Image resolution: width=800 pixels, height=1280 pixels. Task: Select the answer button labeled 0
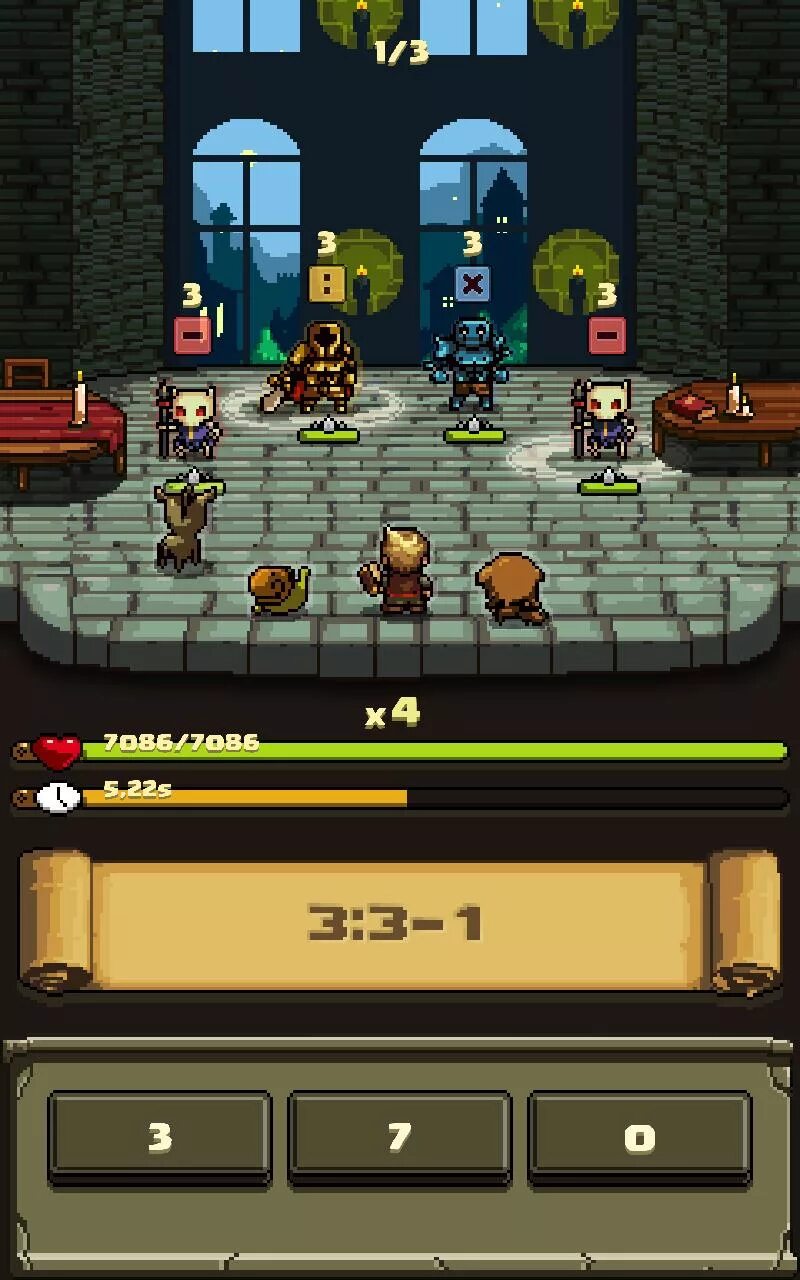[x=640, y=1137]
